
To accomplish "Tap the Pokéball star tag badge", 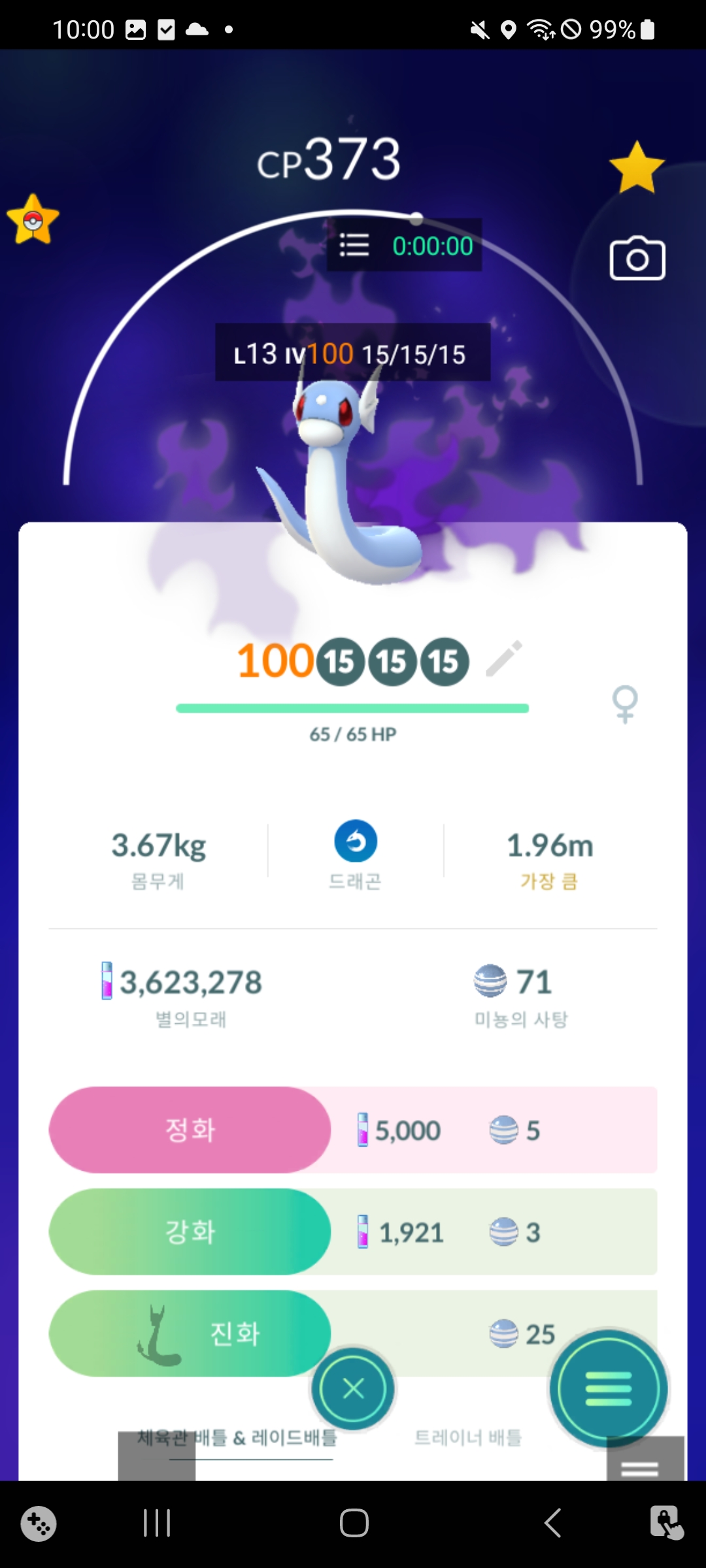I will [x=33, y=220].
